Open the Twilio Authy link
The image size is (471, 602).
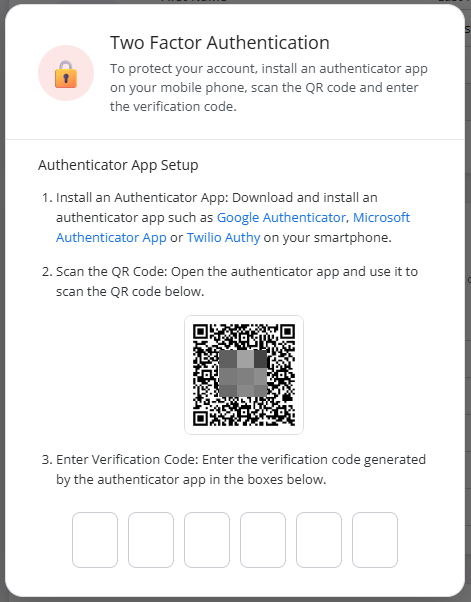pos(223,238)
